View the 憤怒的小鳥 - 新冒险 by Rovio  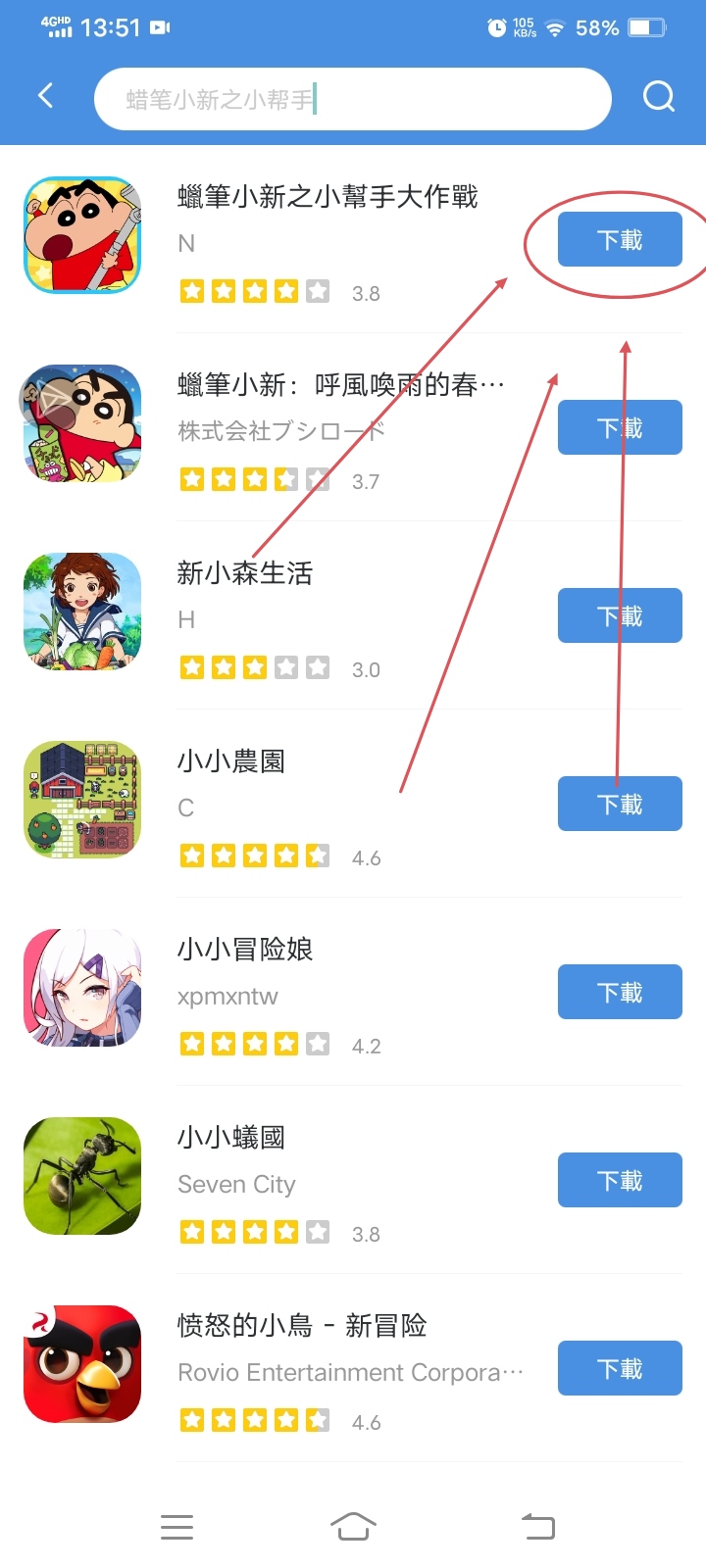302,1326
